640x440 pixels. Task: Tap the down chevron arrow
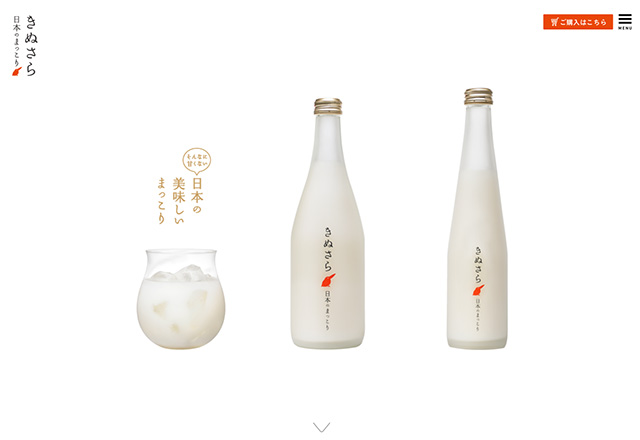321,427
